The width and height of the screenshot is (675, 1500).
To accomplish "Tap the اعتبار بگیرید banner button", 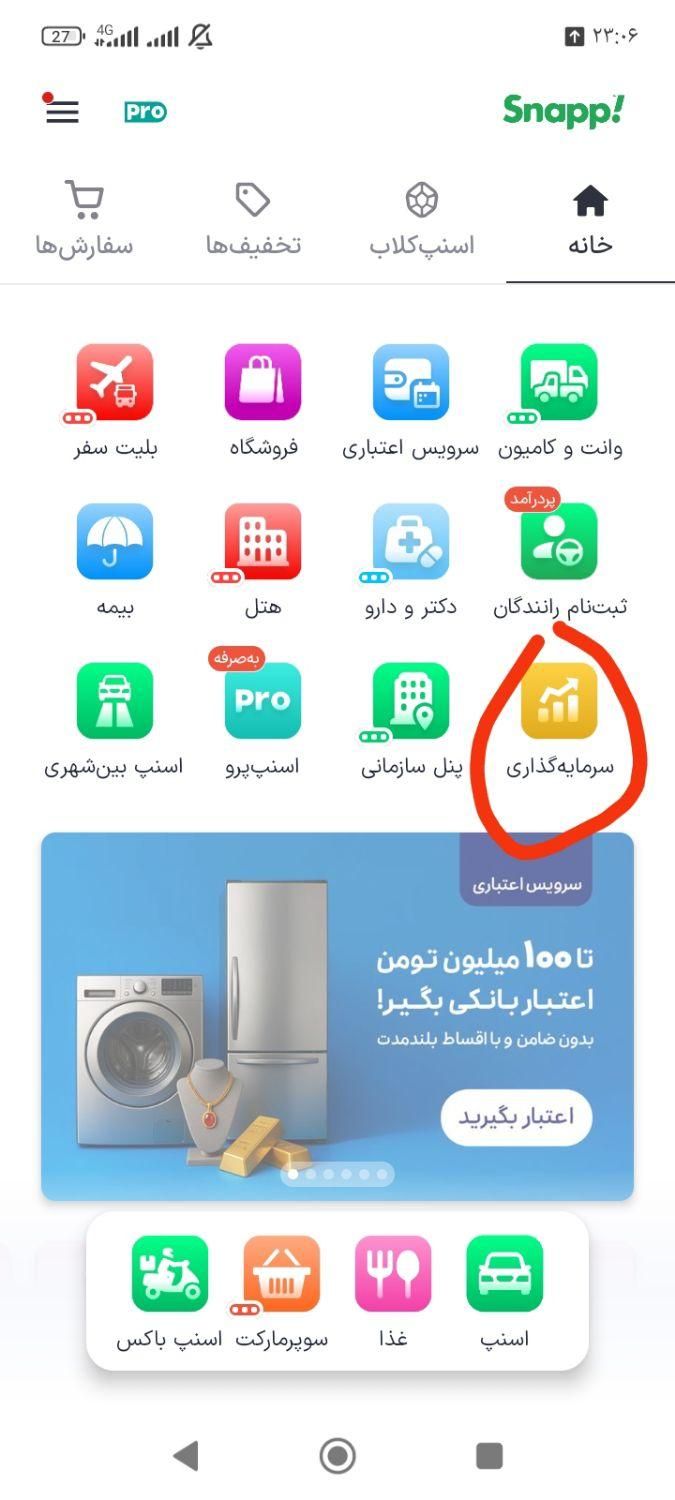I will tap(516, 1117).
